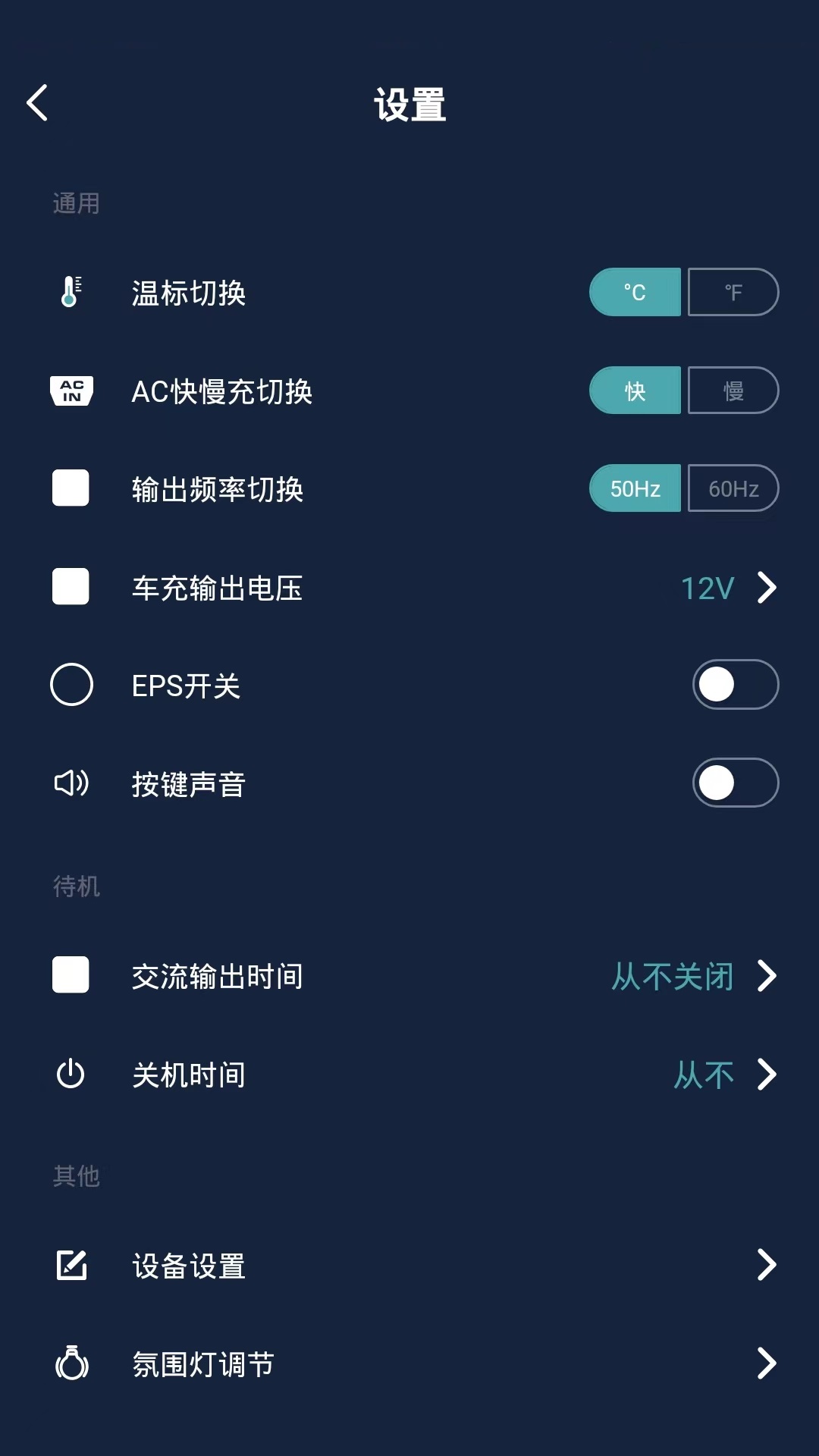Go back from the 设置 page

coord(38,103)
